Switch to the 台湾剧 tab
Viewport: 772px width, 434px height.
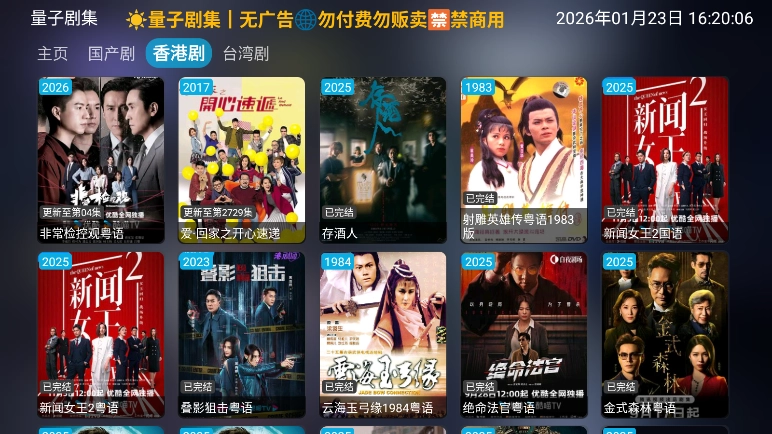tap(245, 54)
